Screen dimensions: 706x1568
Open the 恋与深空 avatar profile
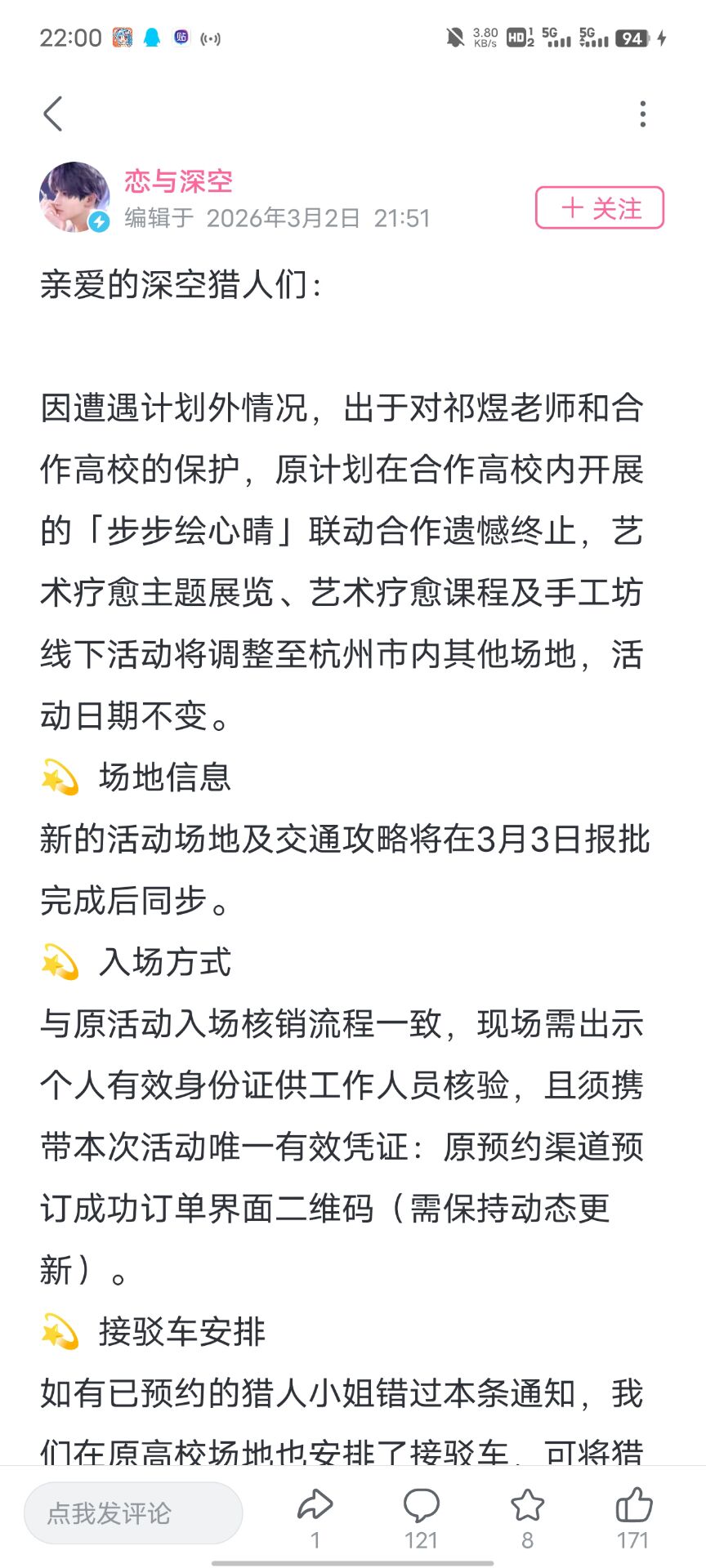[x=74, y=197]
